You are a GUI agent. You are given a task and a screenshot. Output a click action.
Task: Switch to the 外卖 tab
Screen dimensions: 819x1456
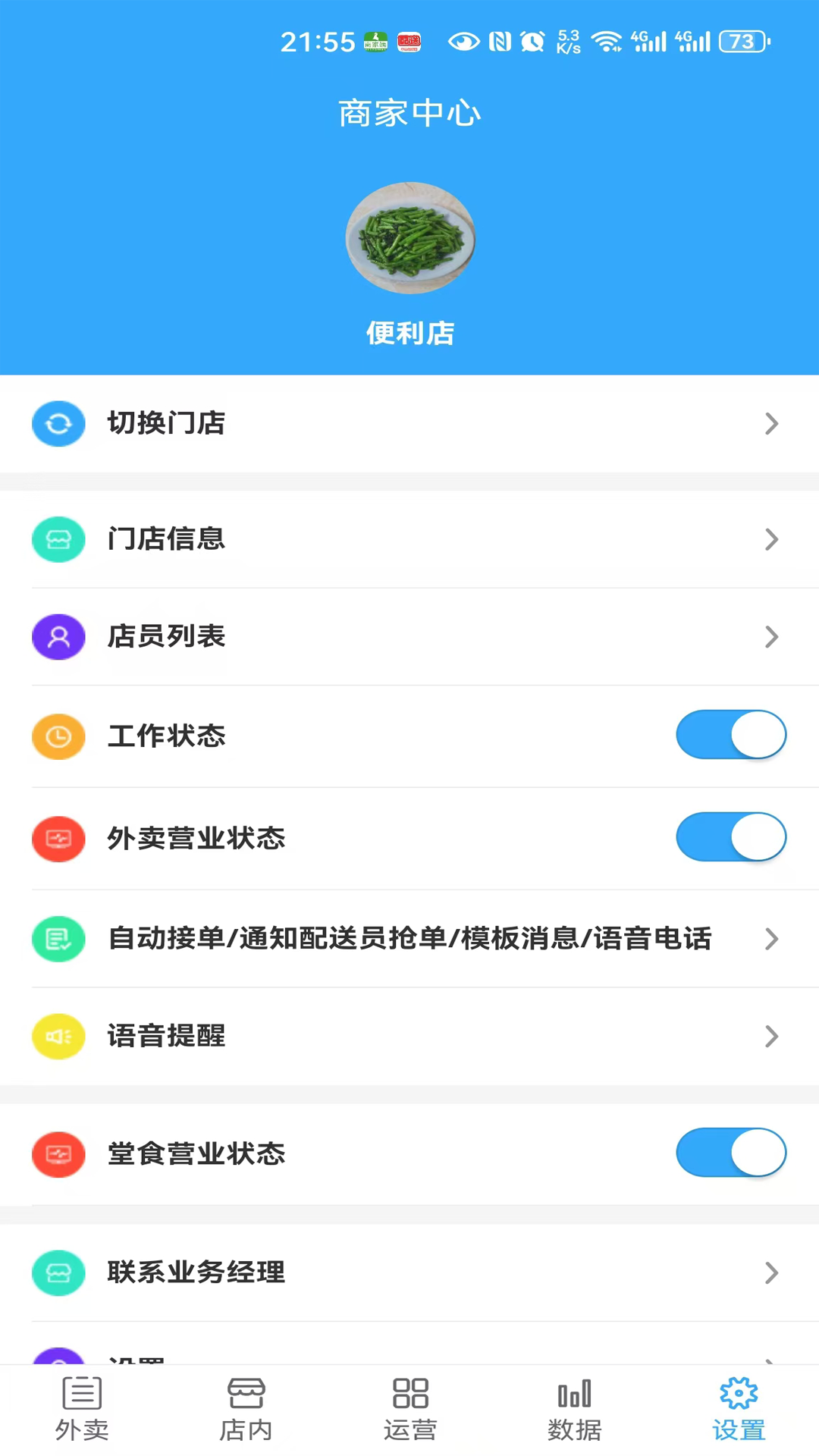click(82, 1410)
